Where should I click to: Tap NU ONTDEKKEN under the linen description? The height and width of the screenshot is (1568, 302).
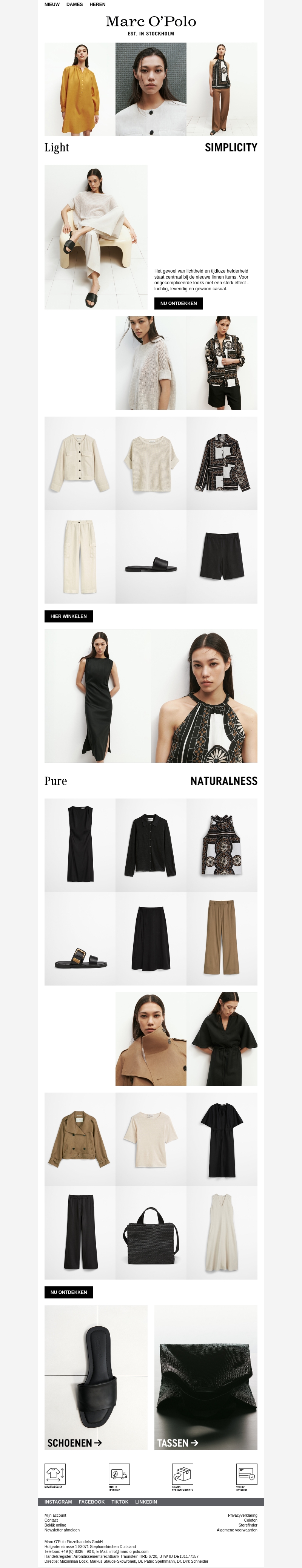pos(179,303)
